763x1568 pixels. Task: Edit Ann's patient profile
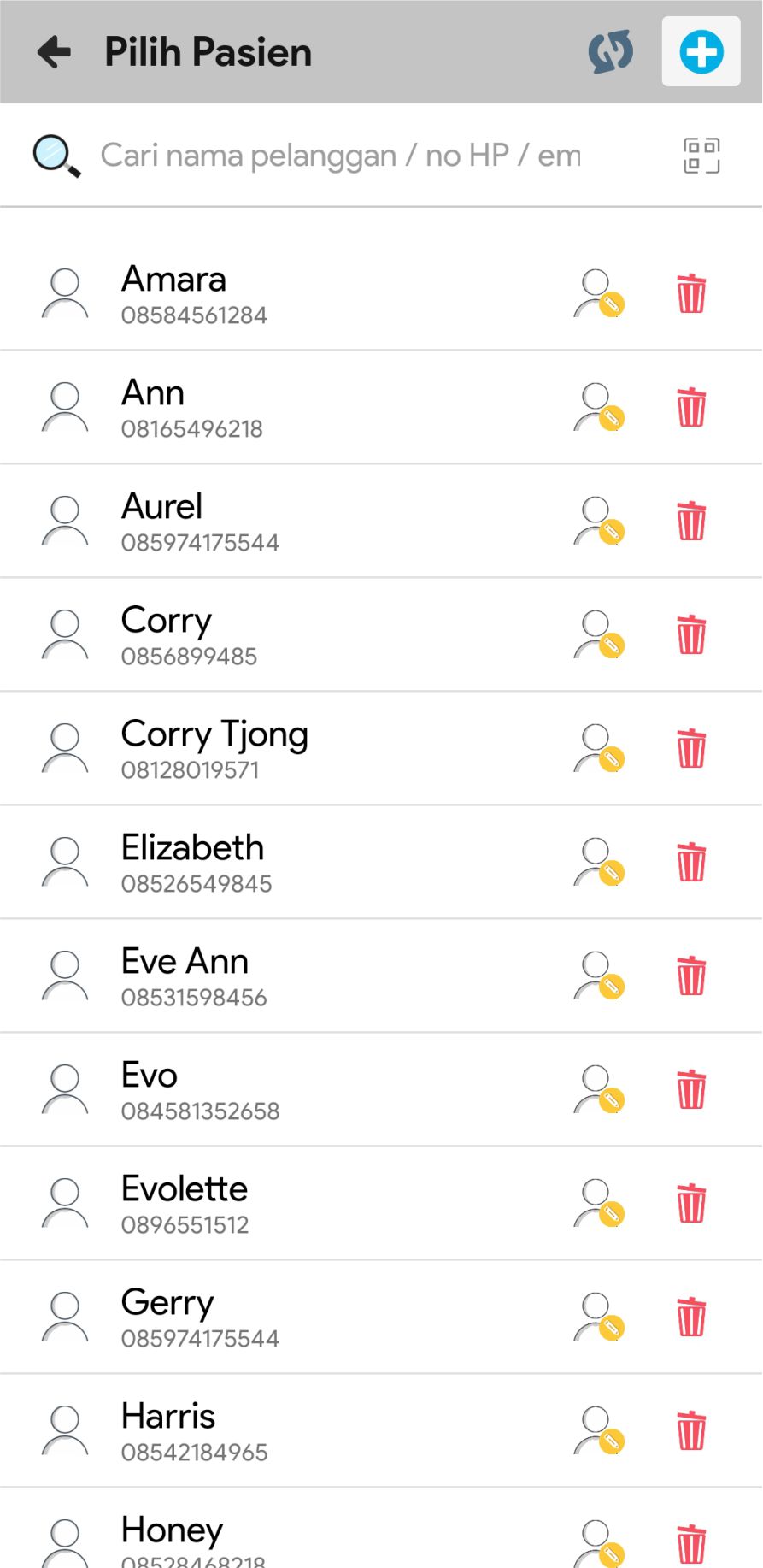click(x=599, y=408)
